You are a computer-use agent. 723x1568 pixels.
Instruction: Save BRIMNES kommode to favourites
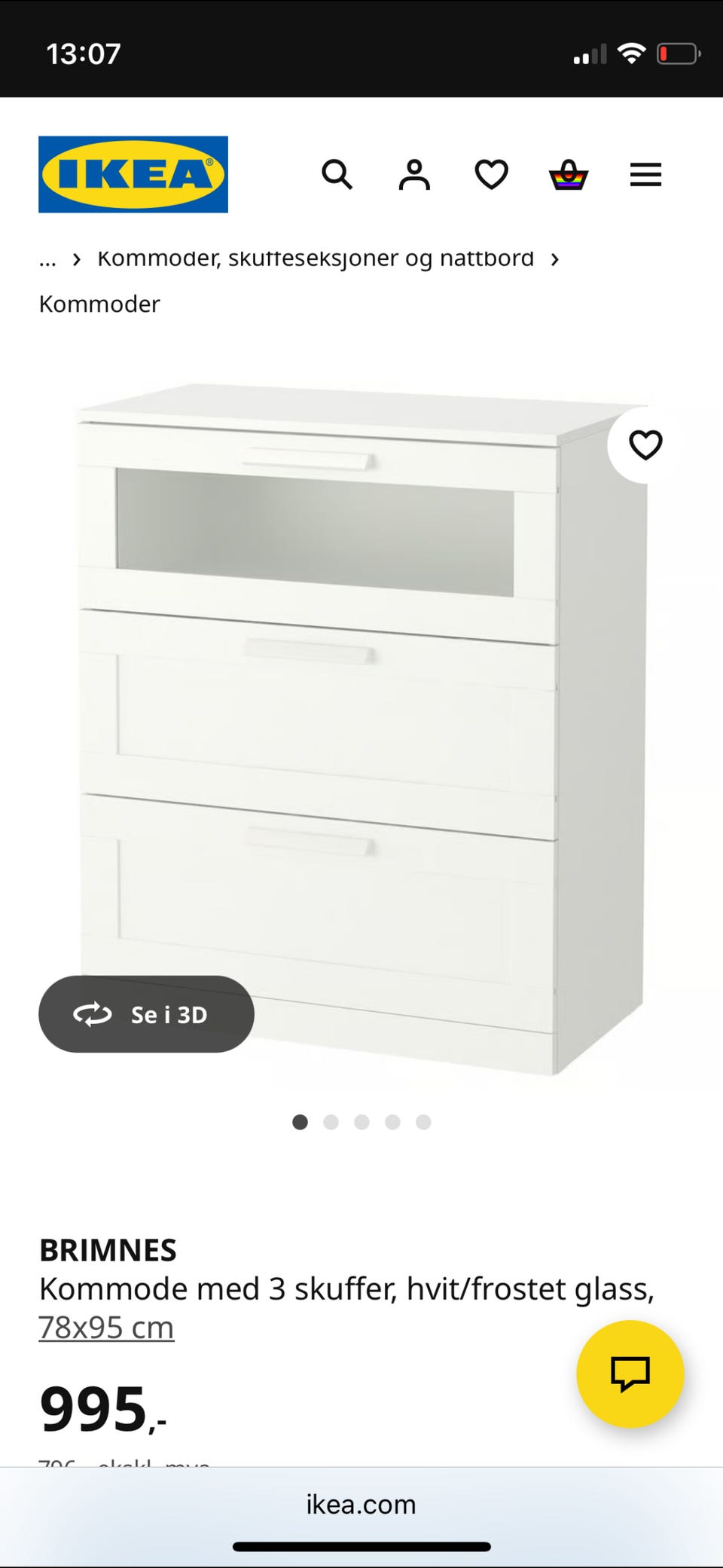645,445
